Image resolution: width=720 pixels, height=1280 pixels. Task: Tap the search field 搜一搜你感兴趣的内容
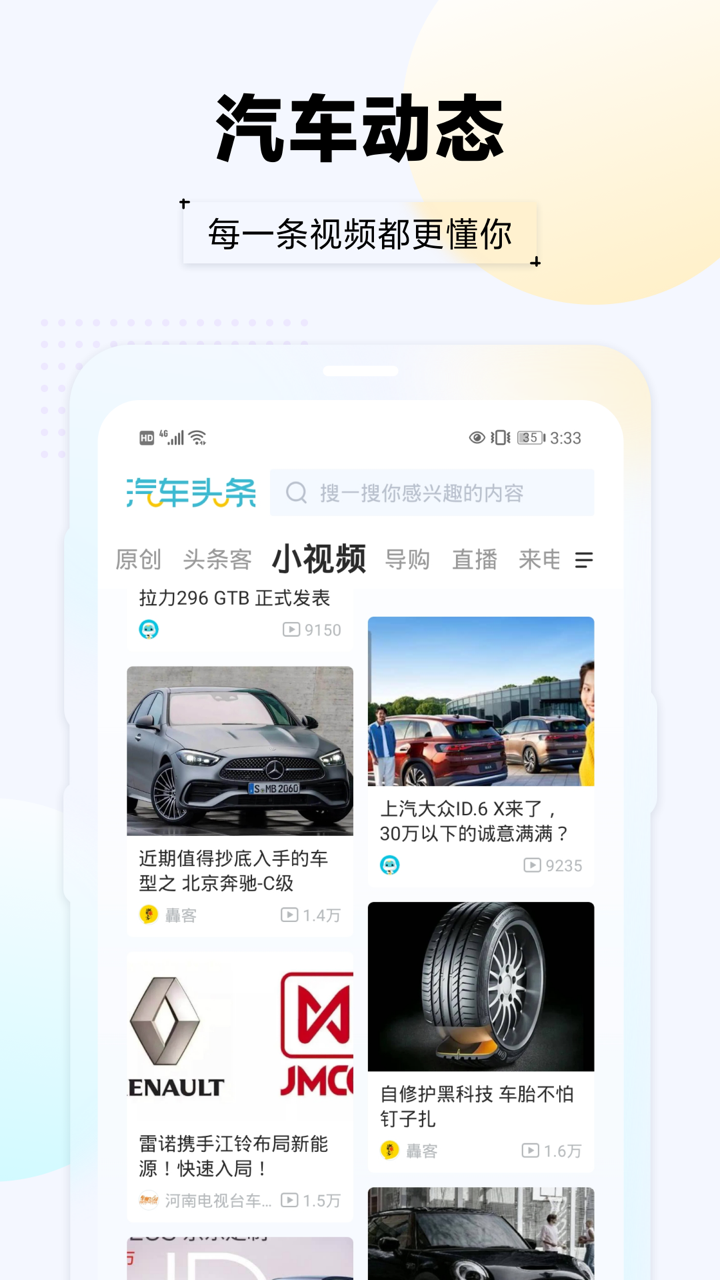(430, 492)
